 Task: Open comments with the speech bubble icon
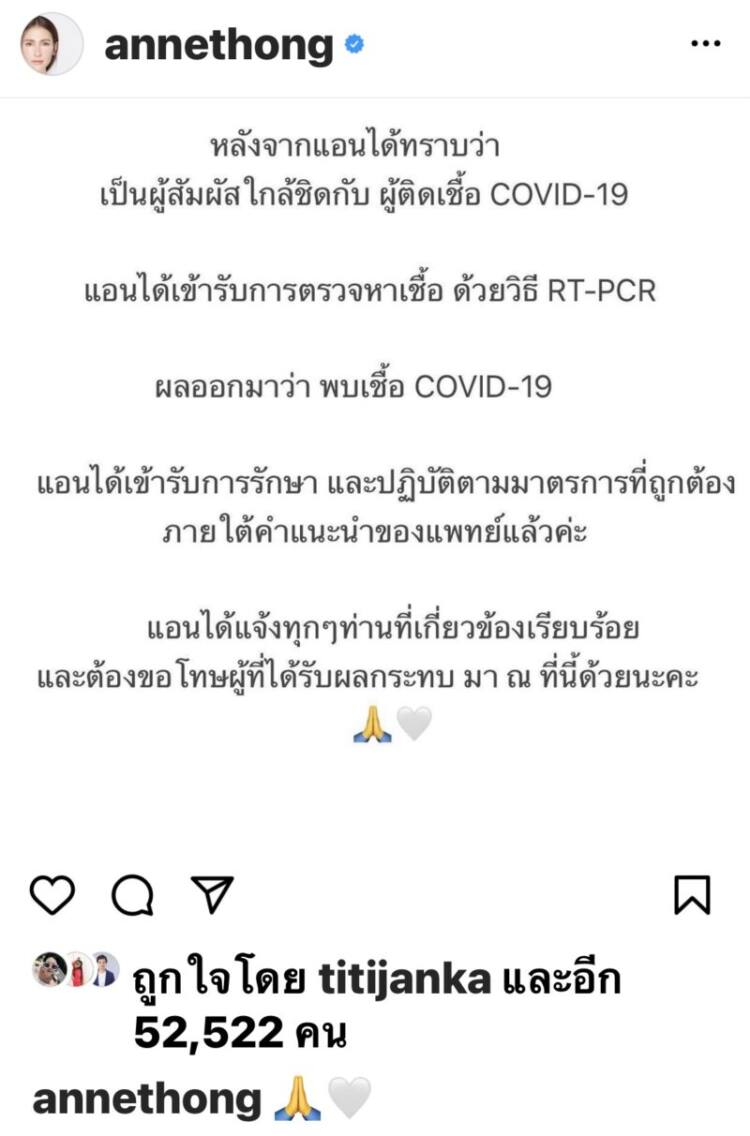(132, 894)
